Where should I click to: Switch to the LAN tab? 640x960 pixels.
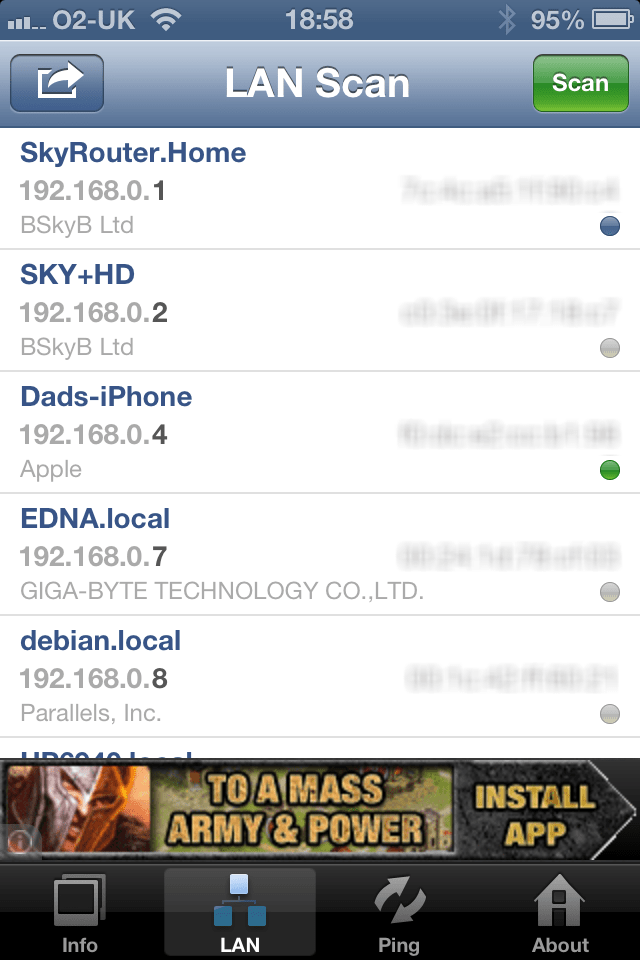click(240, 912)
